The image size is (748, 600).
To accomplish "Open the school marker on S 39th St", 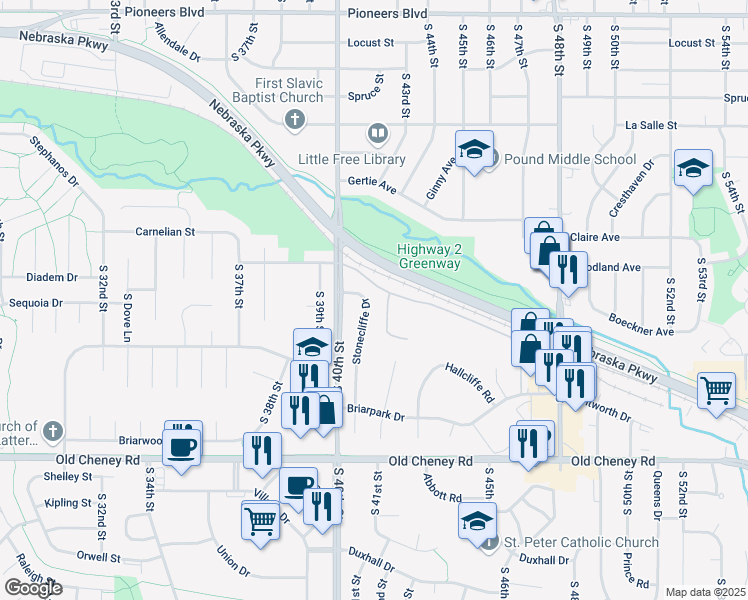I will (312, 347).
